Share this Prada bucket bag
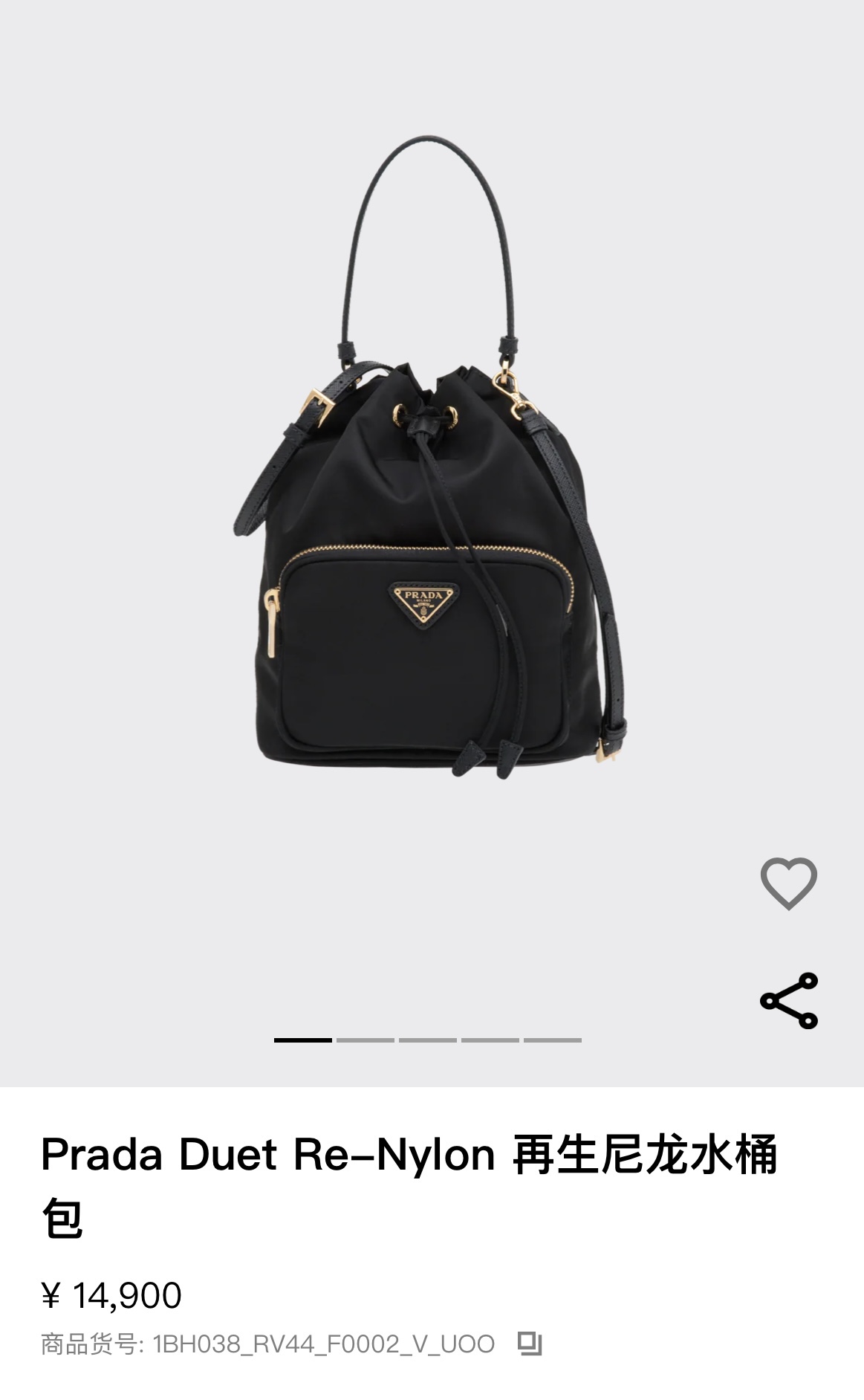Screen dimensions: 864x1400 [788, 1000]
